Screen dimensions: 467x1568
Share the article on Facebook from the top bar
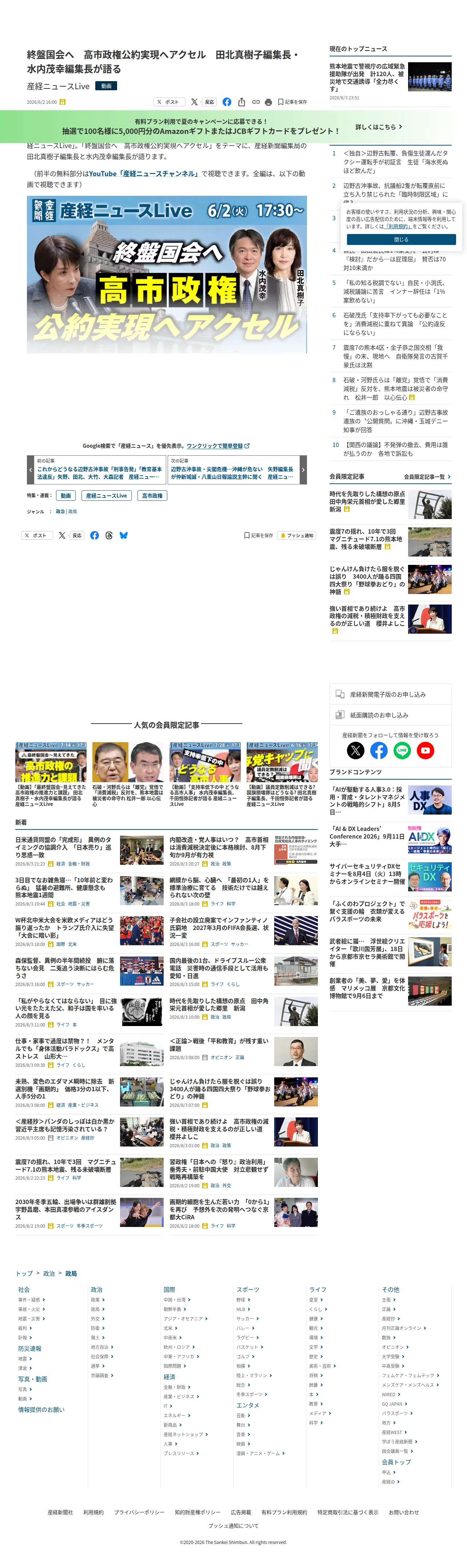coord(227,102)
